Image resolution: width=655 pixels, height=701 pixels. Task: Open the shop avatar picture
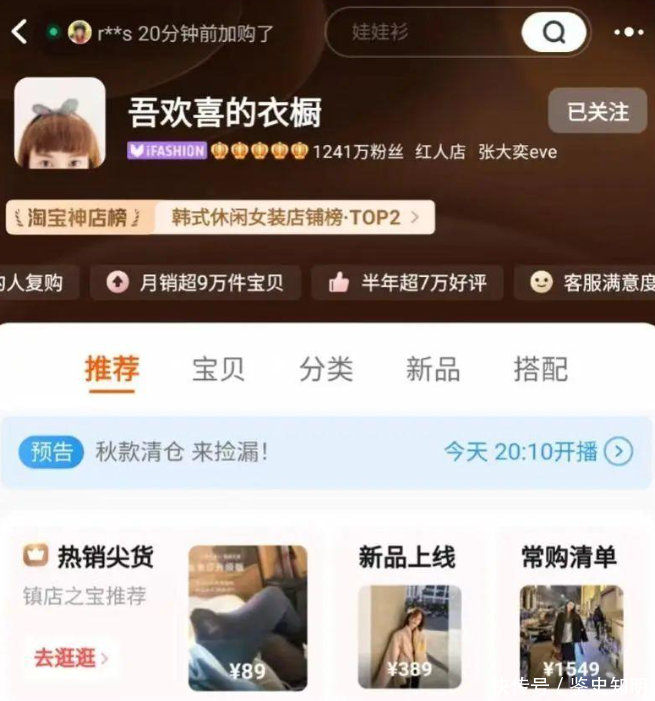coord(59,123)
